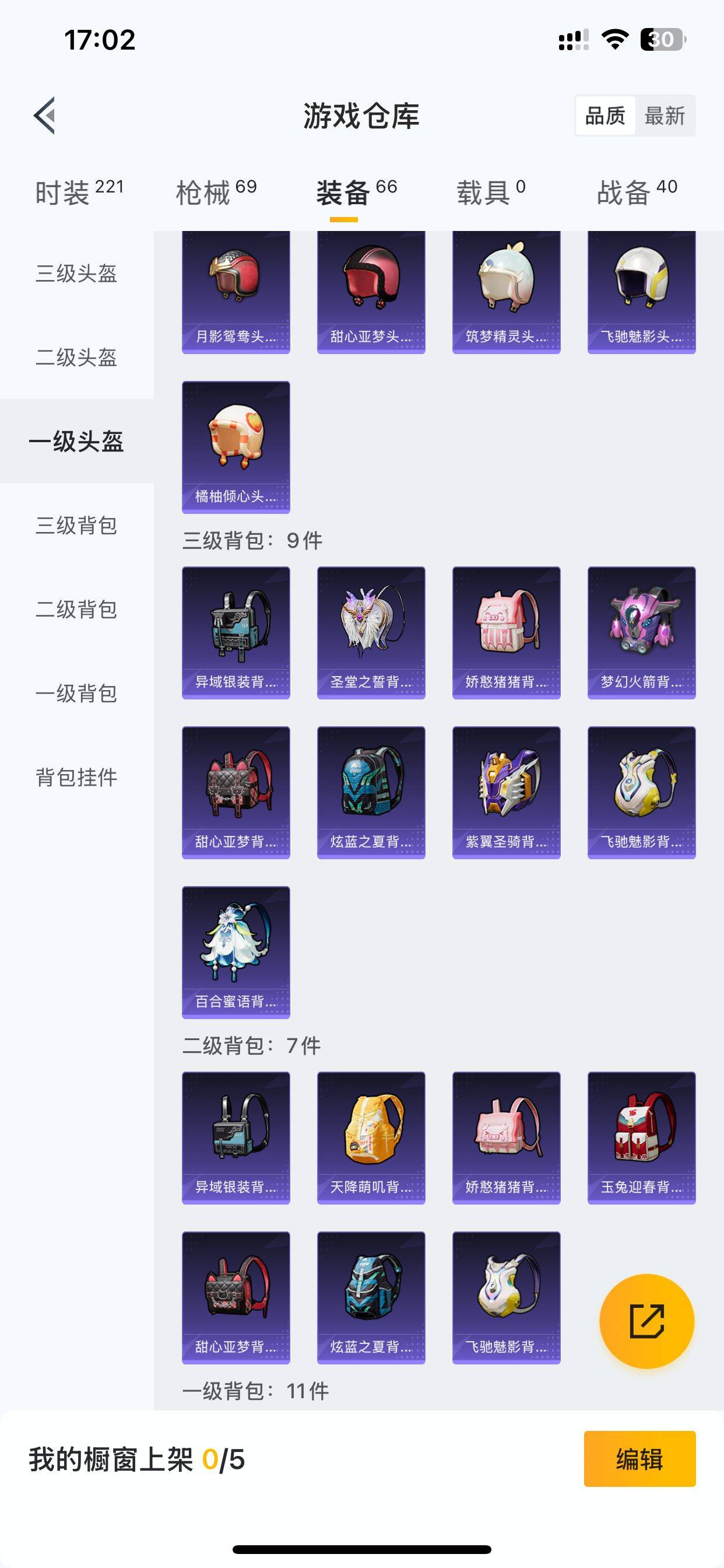
Task: Sort items by 最新
Action: (665, 115)
